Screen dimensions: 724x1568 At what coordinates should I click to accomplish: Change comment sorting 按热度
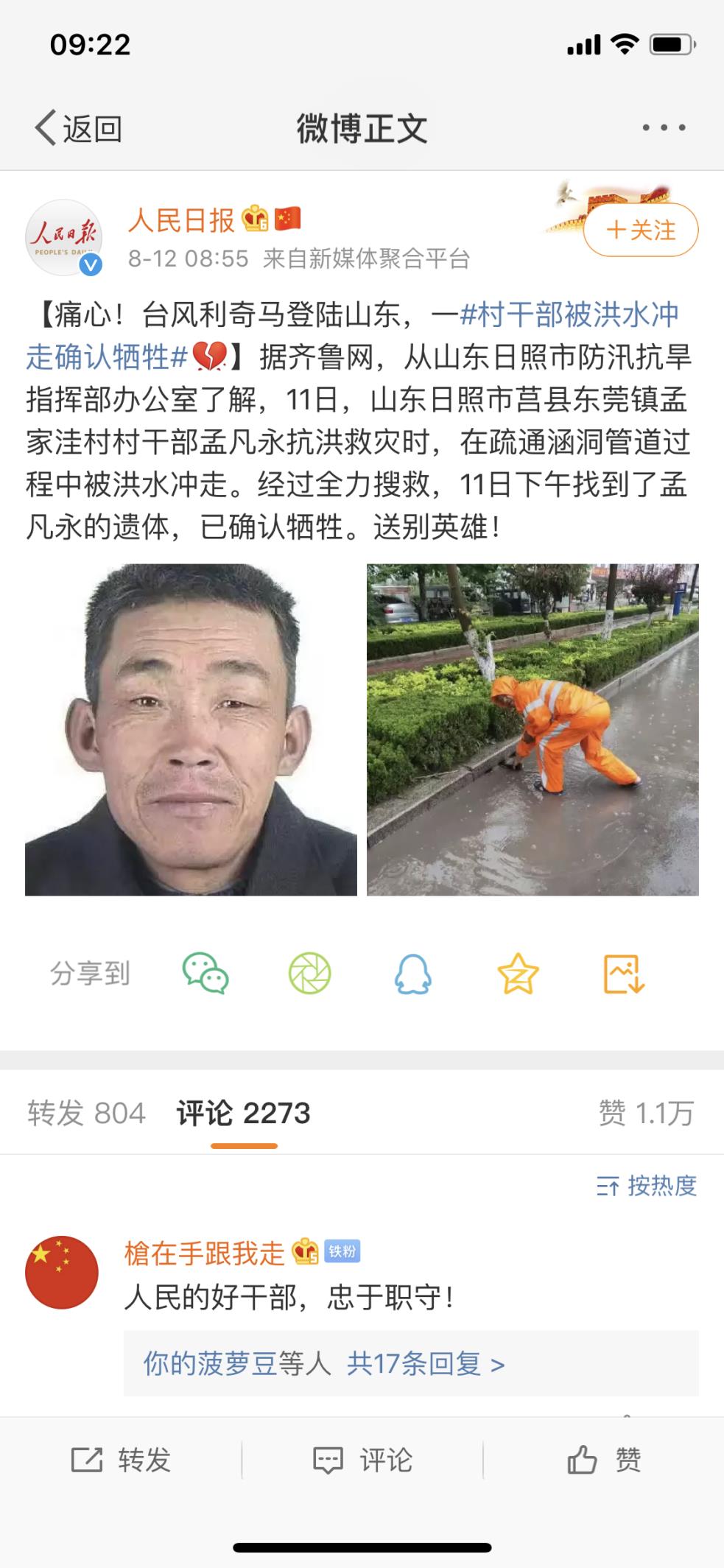[647, 1186]
